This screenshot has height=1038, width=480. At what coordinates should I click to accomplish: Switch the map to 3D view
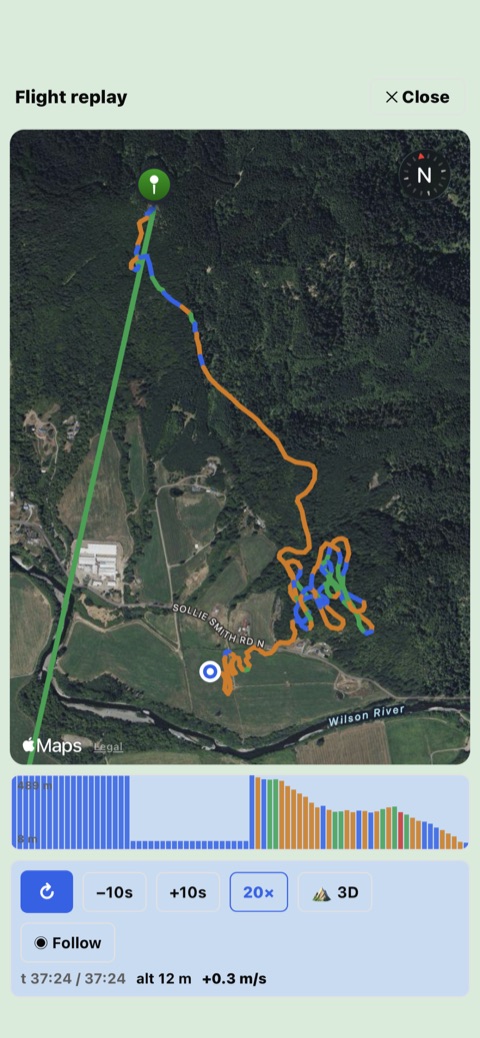[x=335, y=892]
